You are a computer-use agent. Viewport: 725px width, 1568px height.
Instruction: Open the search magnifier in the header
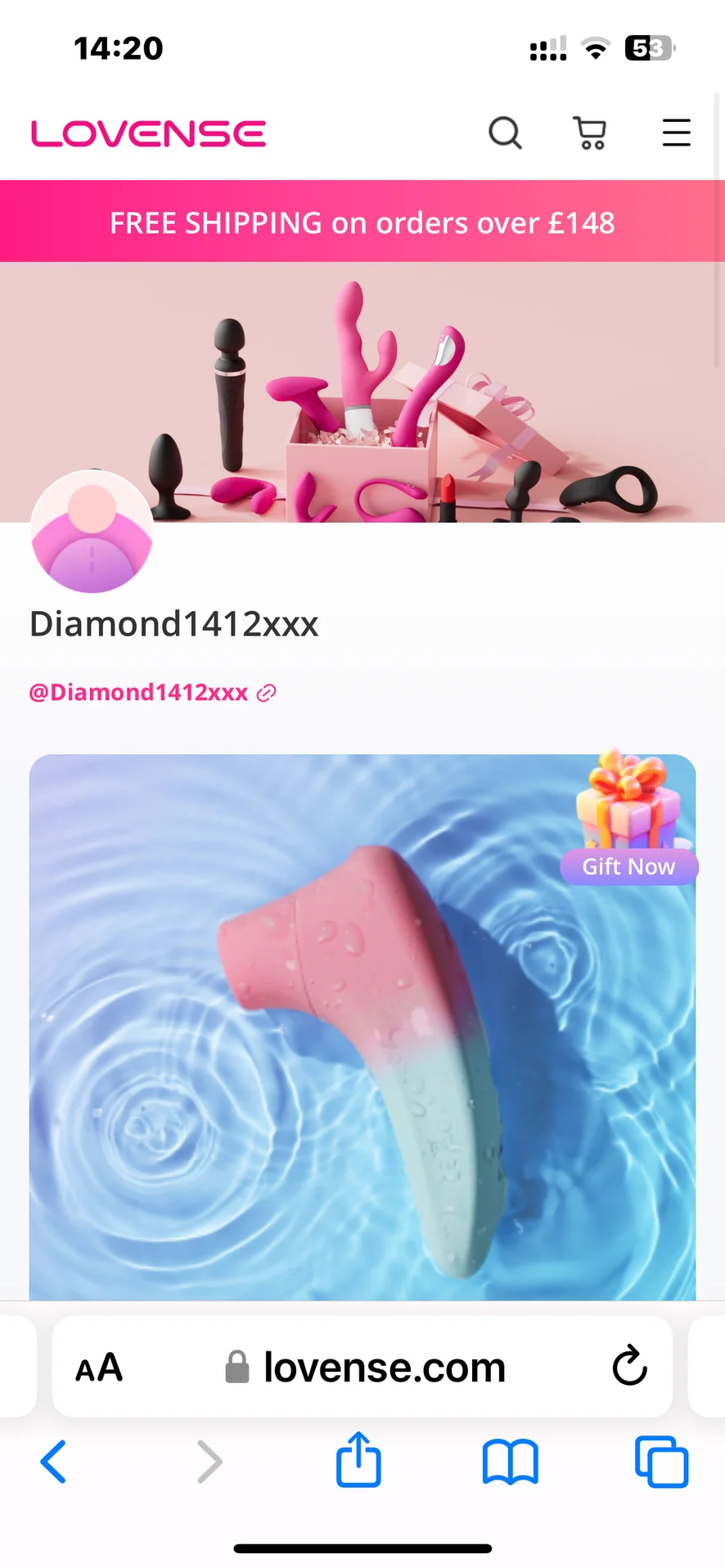pyautogui.click(x=505, y=133)
